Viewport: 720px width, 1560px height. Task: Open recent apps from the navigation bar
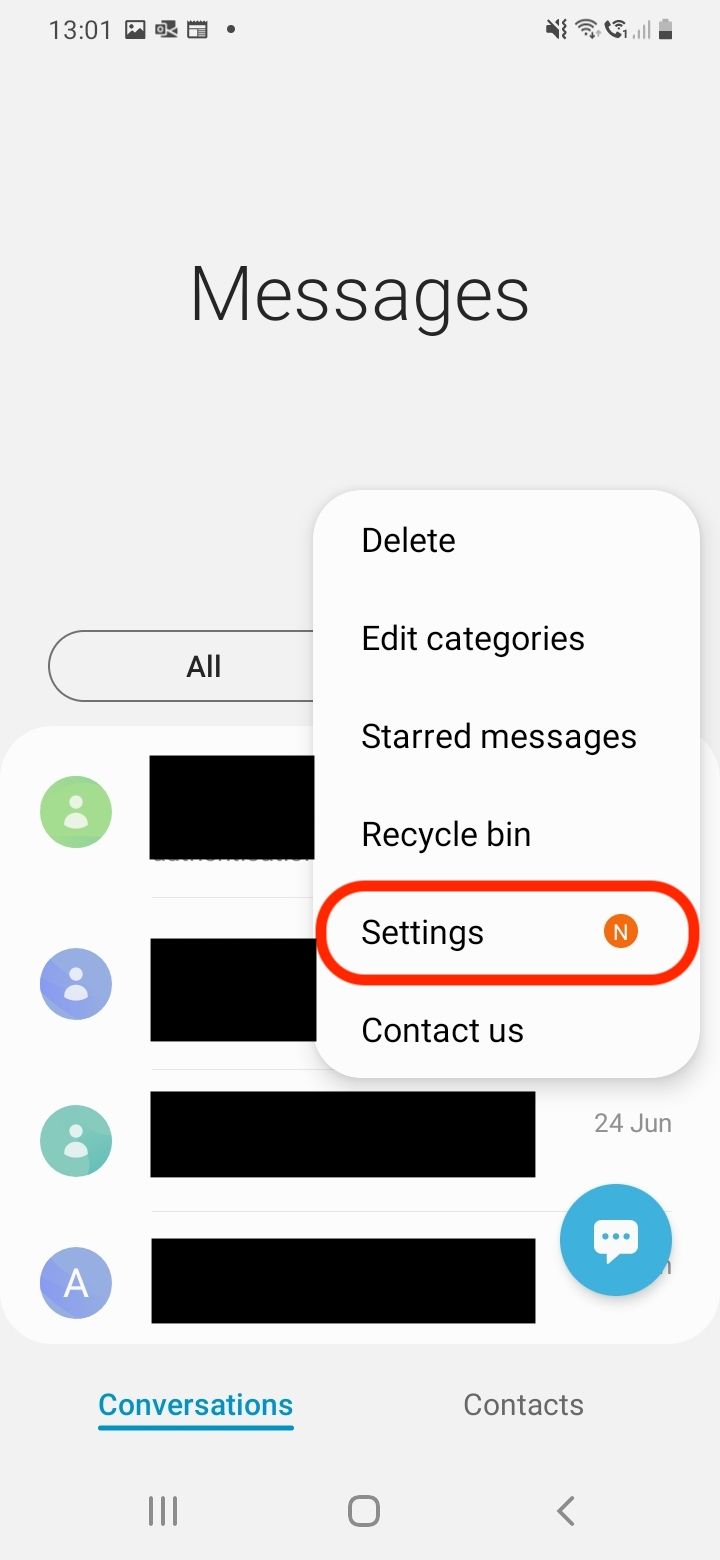pyautogui.click(x=163, y=1510)
